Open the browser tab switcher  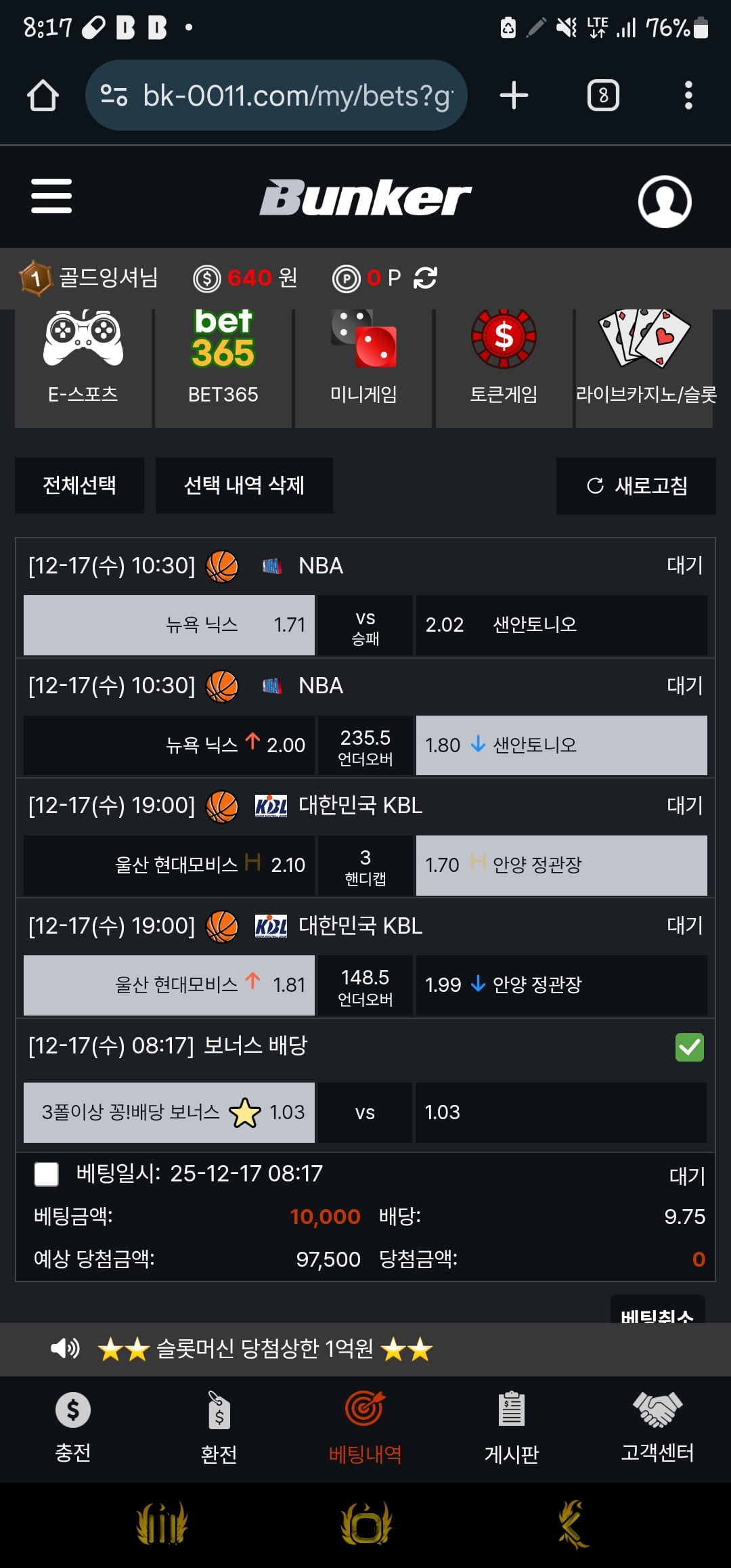603,95
